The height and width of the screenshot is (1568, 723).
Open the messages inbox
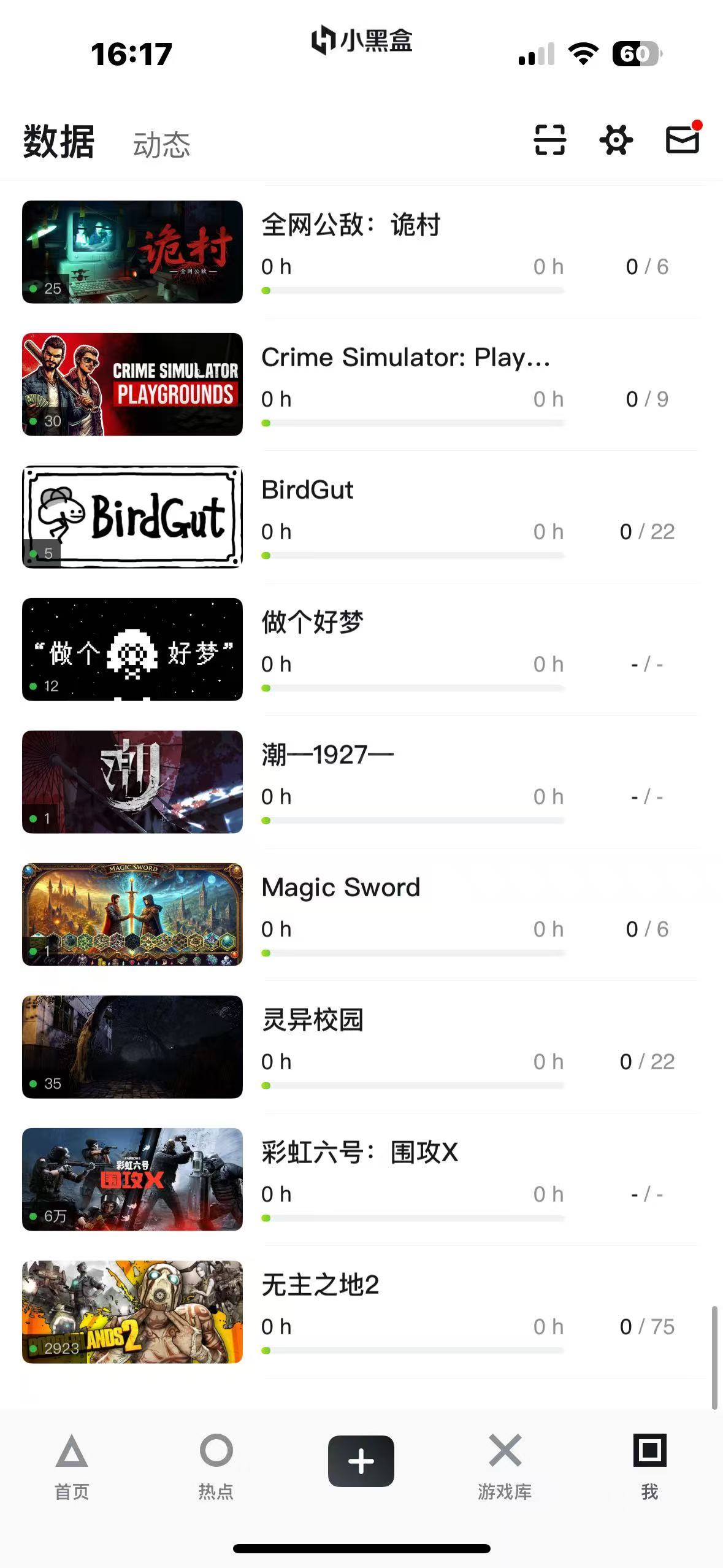tap(683, 139)
